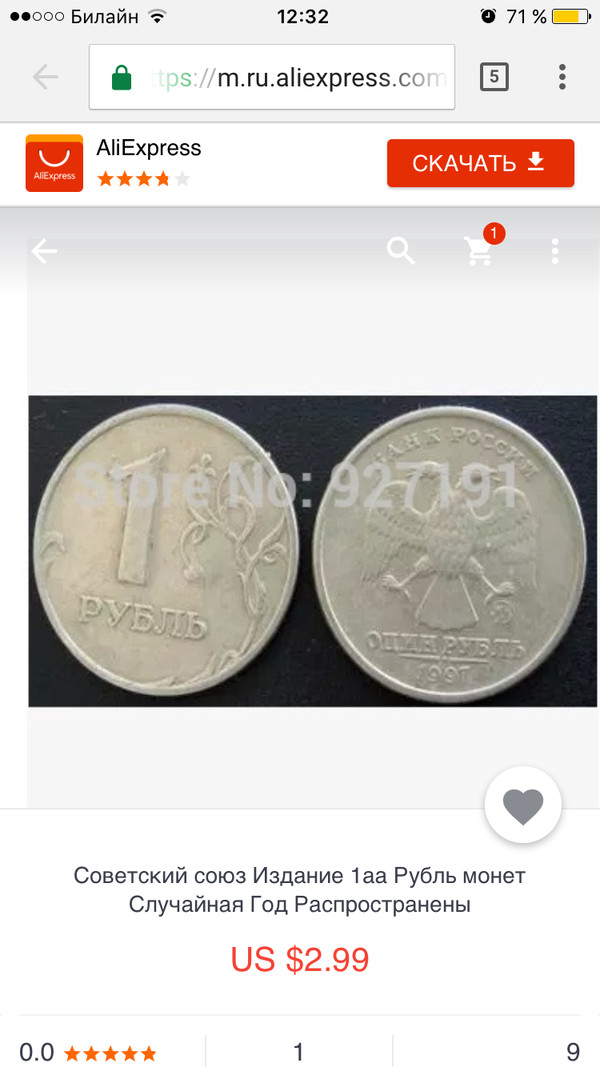Open the m.ru.aliexpress.com address bar
This screenshot has height=1067, width=600.
[272, 77]
